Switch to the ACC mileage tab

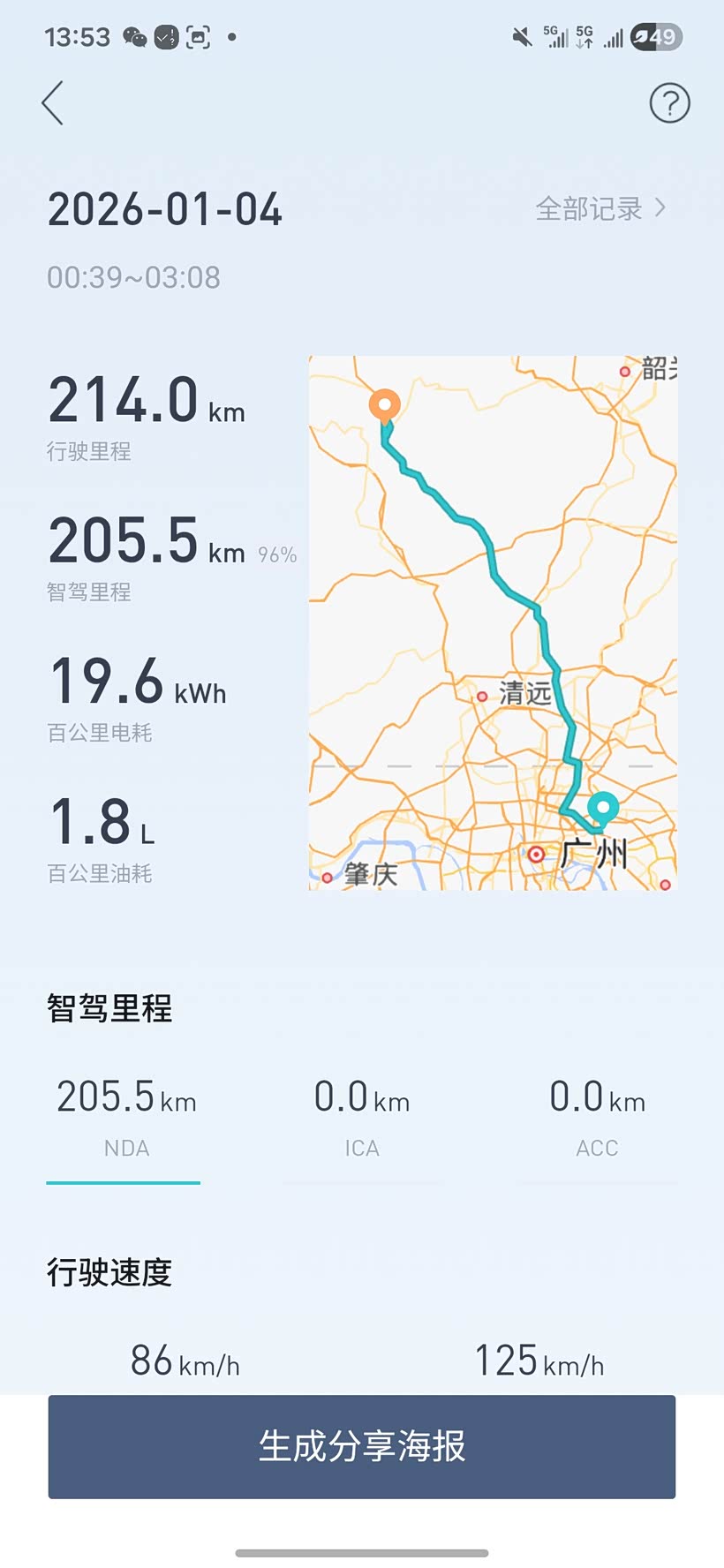(x=598, y=1119)
